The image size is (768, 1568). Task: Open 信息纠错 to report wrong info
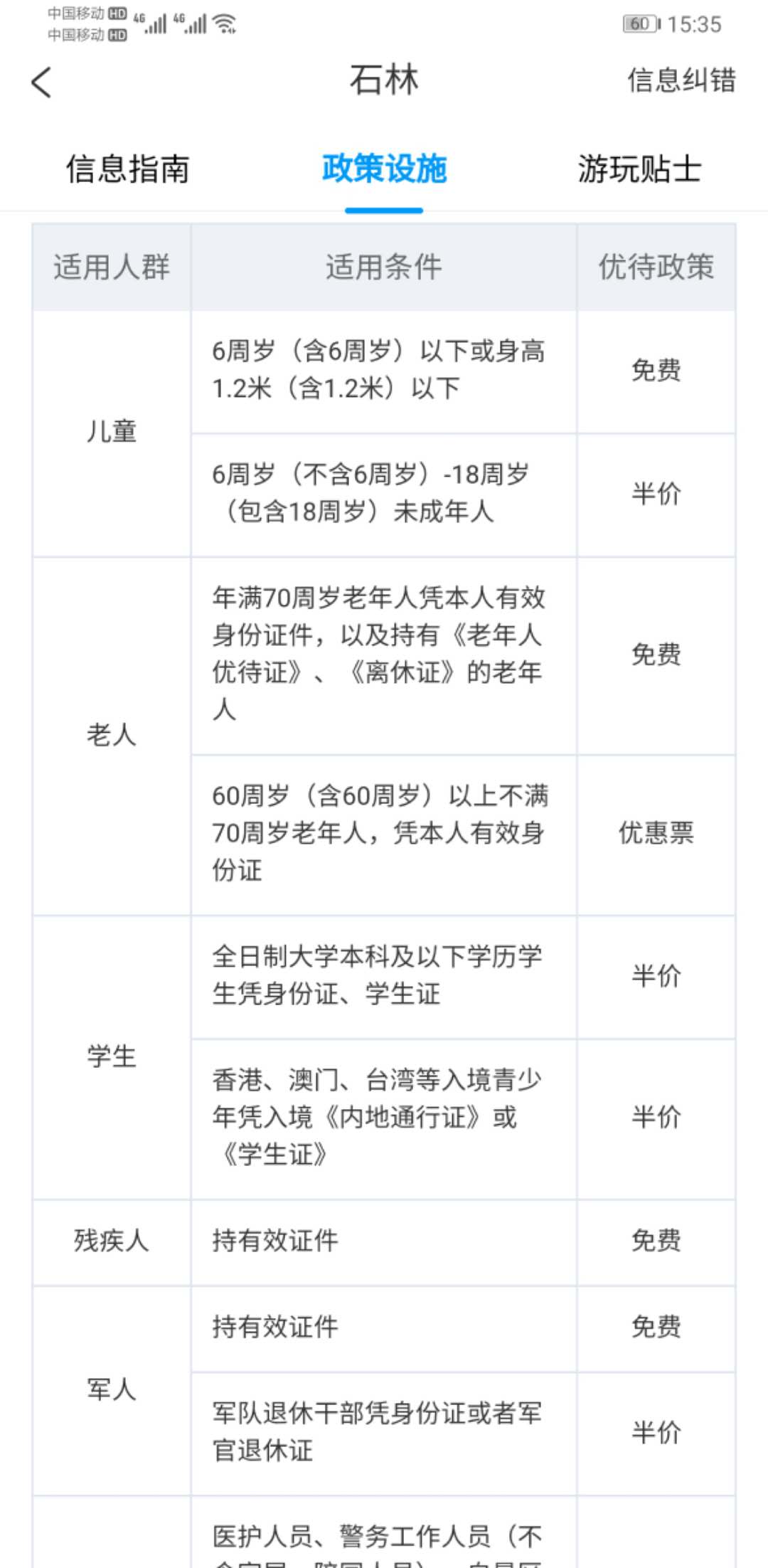pos(681,80)
